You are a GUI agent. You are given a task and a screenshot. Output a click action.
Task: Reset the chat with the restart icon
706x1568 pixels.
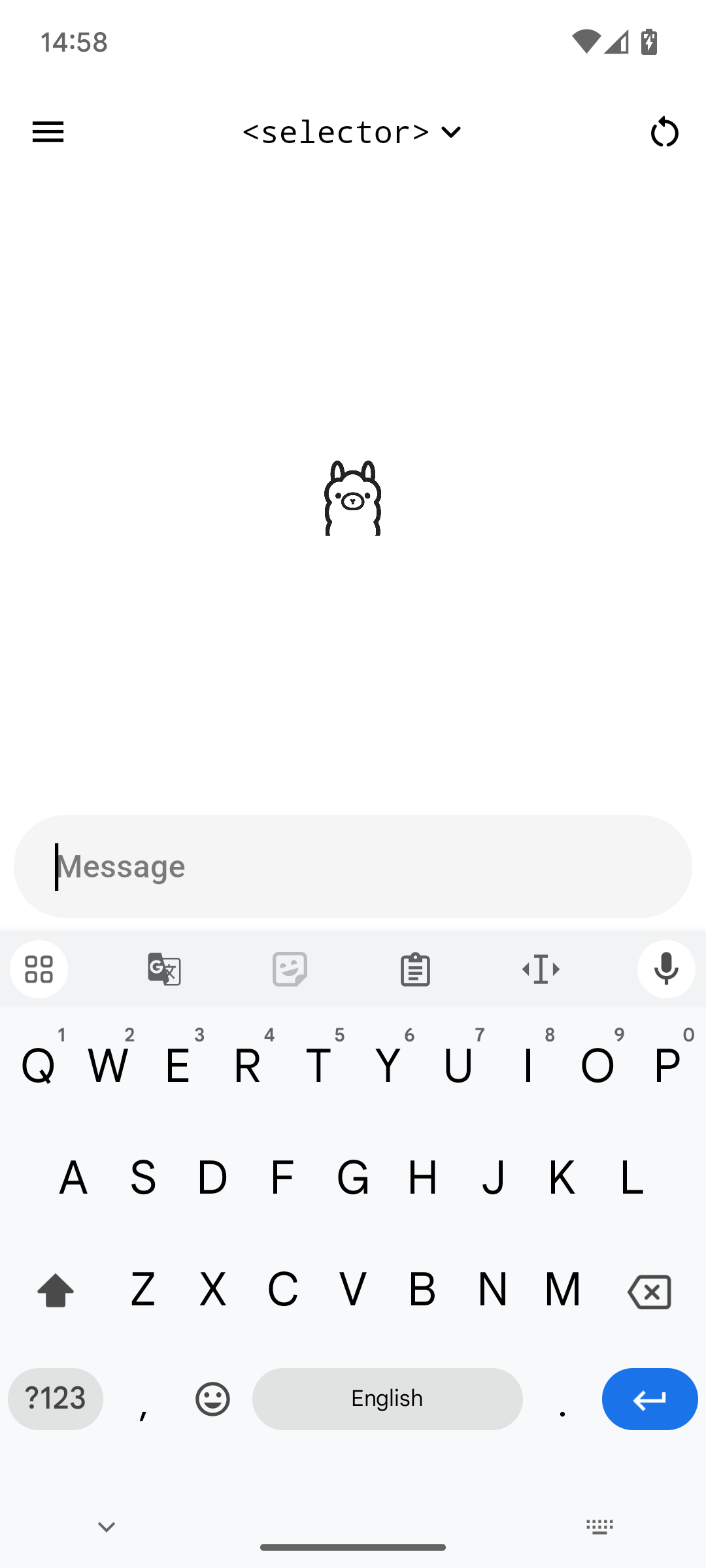(x=664, y=132)
